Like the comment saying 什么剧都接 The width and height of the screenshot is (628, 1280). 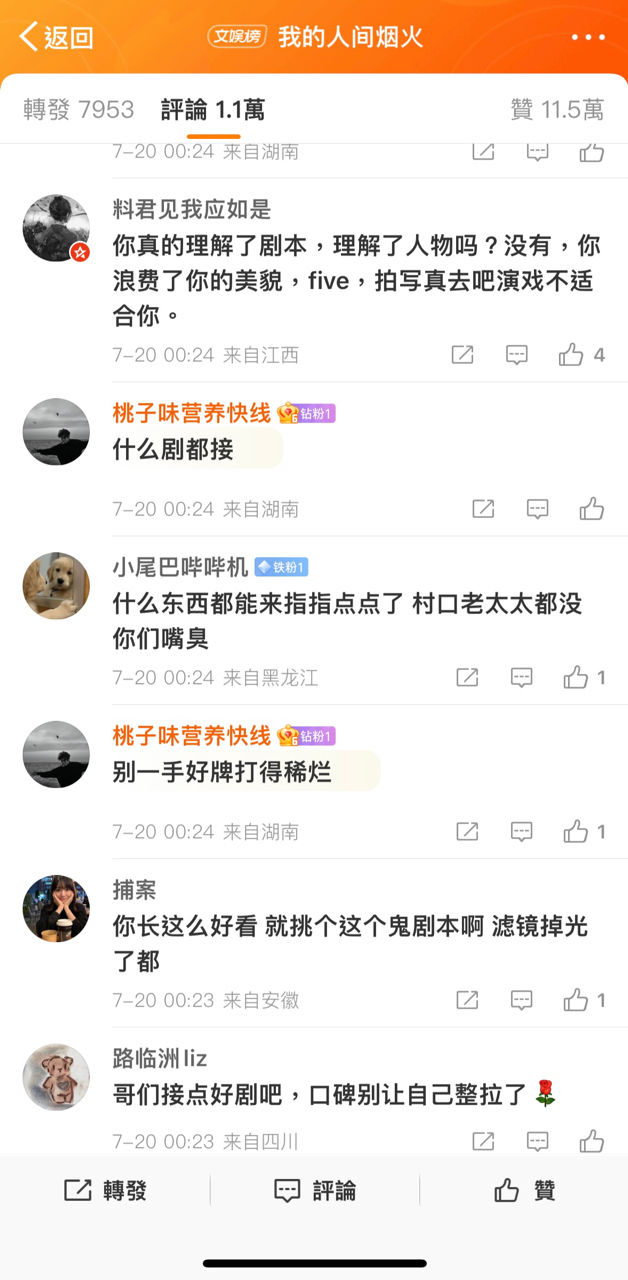591,509
